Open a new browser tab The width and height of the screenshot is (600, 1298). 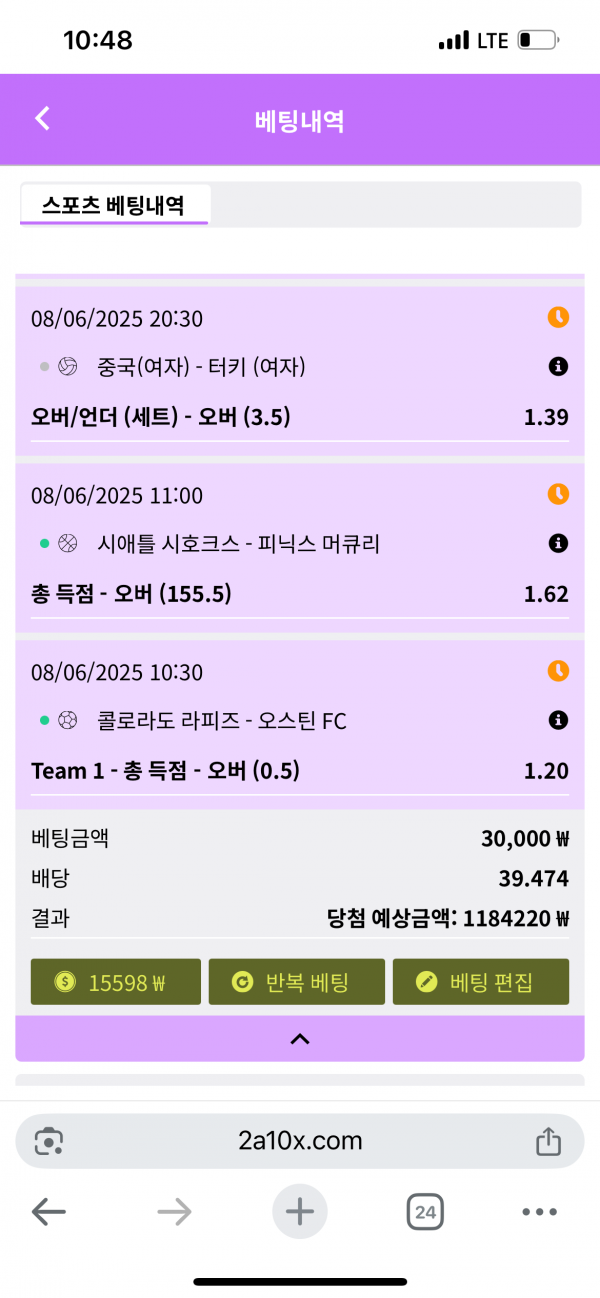pos(299,1213)
